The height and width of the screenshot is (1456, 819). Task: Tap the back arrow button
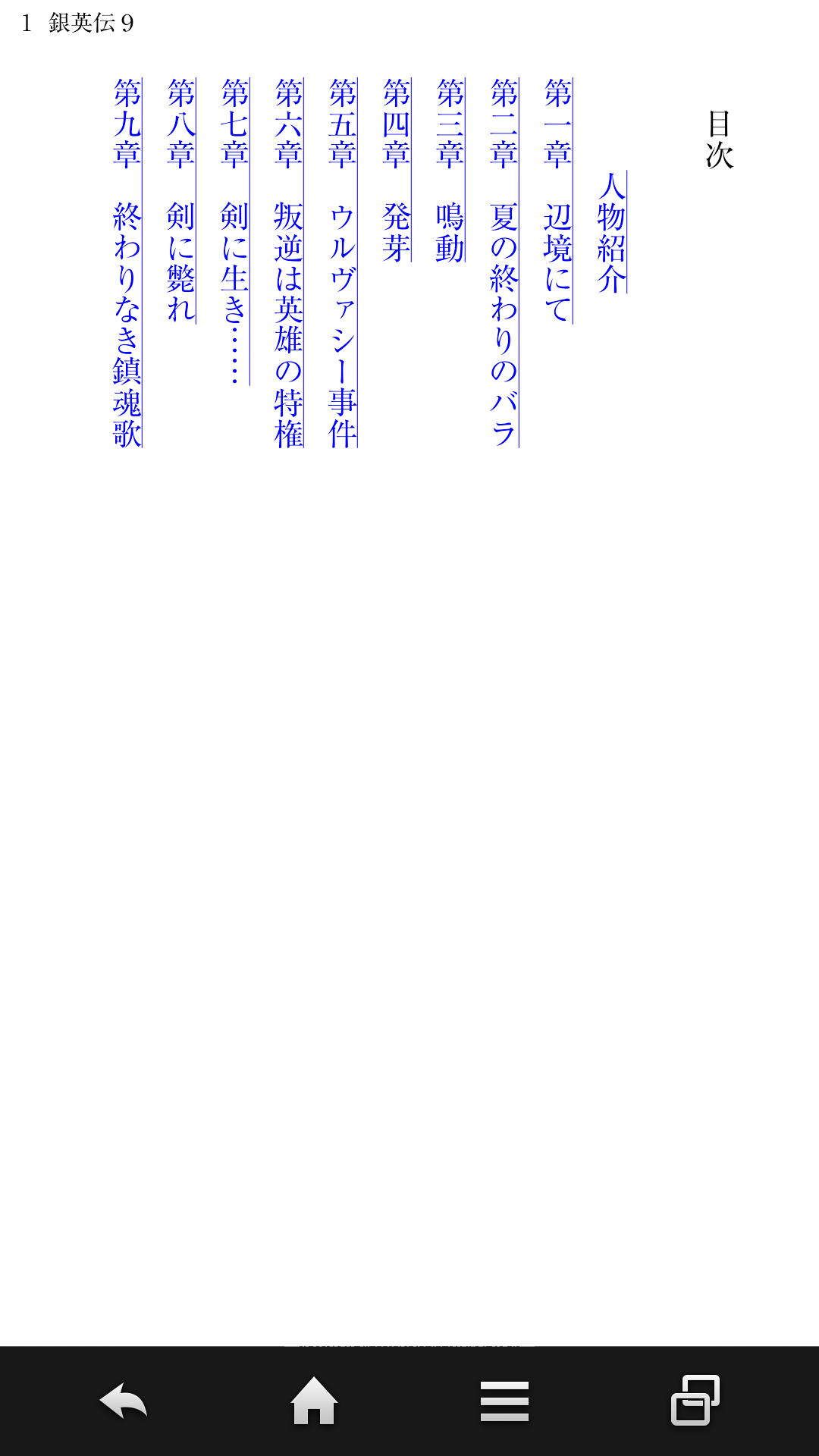coord(123,1401)
